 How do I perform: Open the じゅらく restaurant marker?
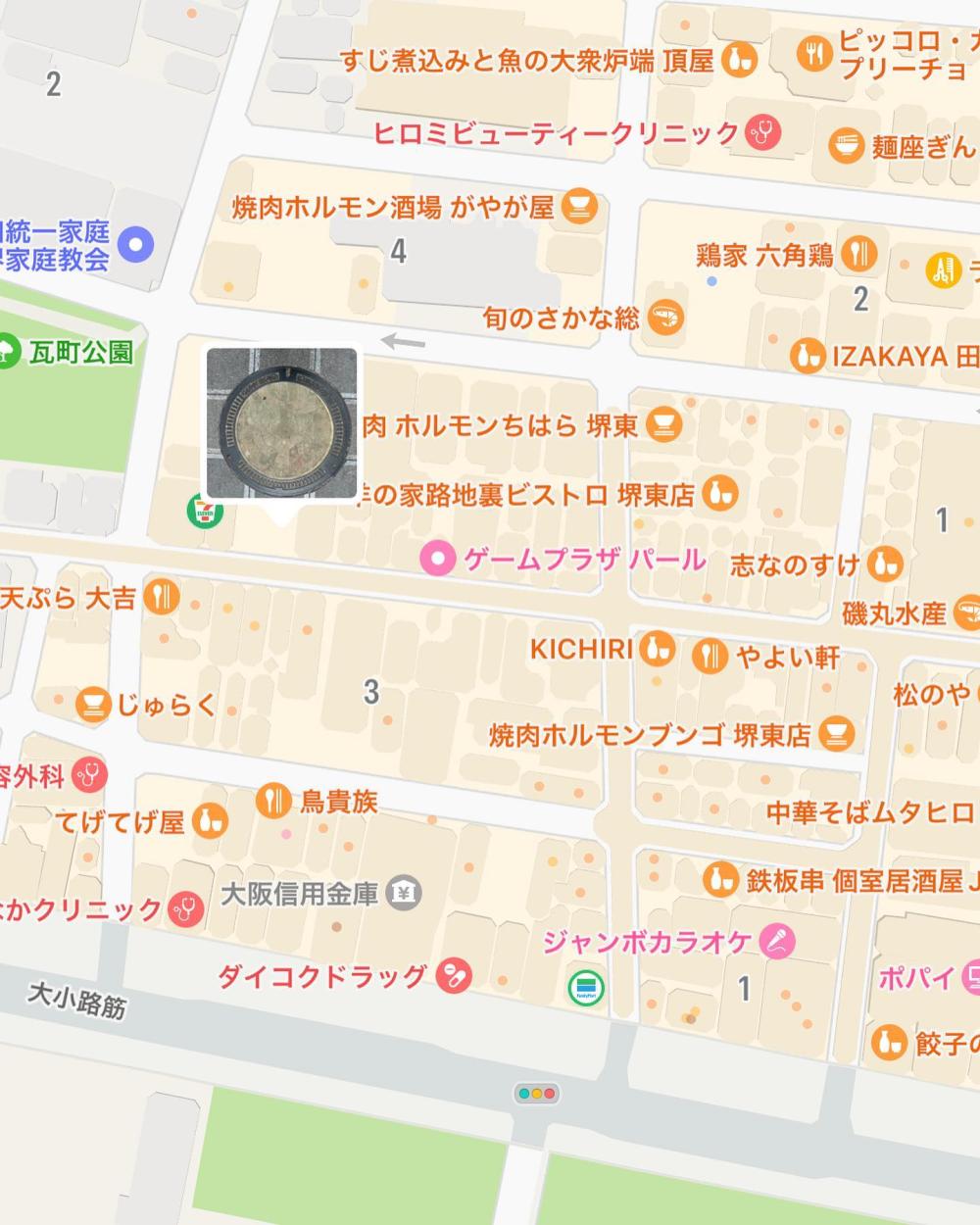[x=93, y=704]
